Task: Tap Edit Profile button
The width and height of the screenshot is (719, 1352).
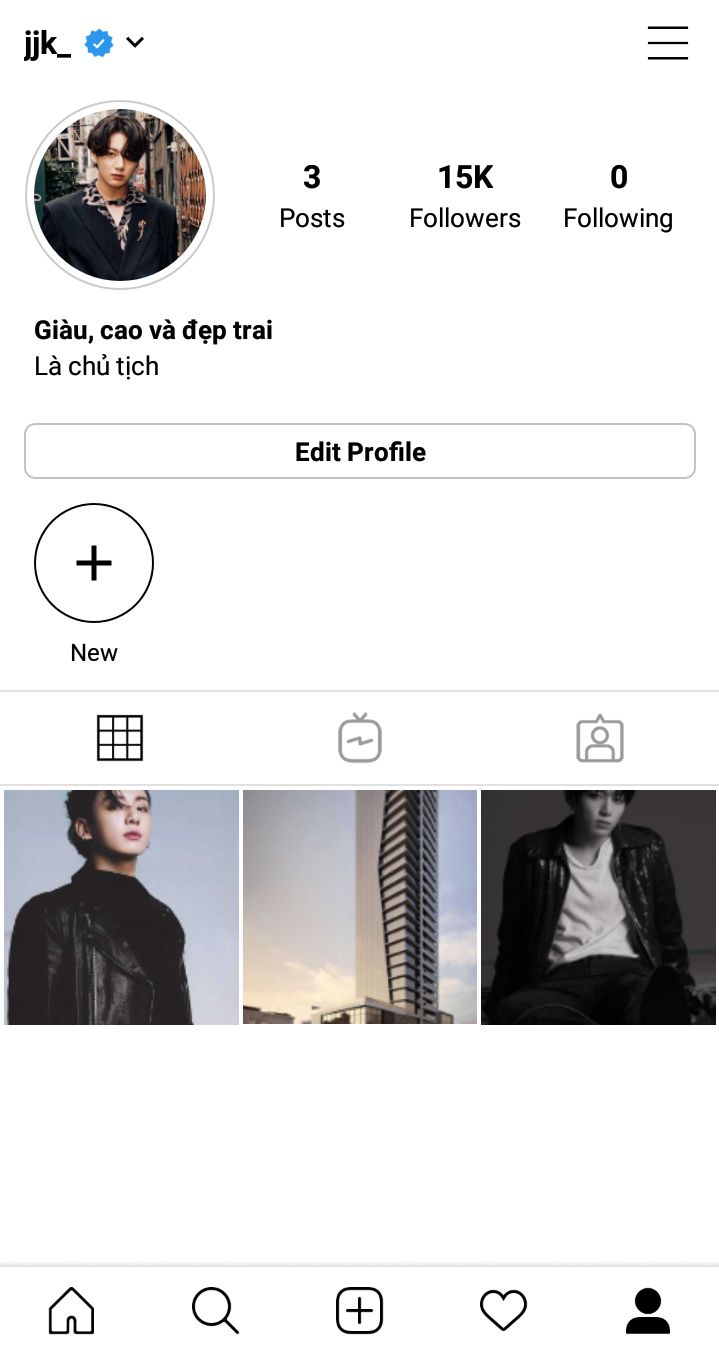Action: [360, 451]
